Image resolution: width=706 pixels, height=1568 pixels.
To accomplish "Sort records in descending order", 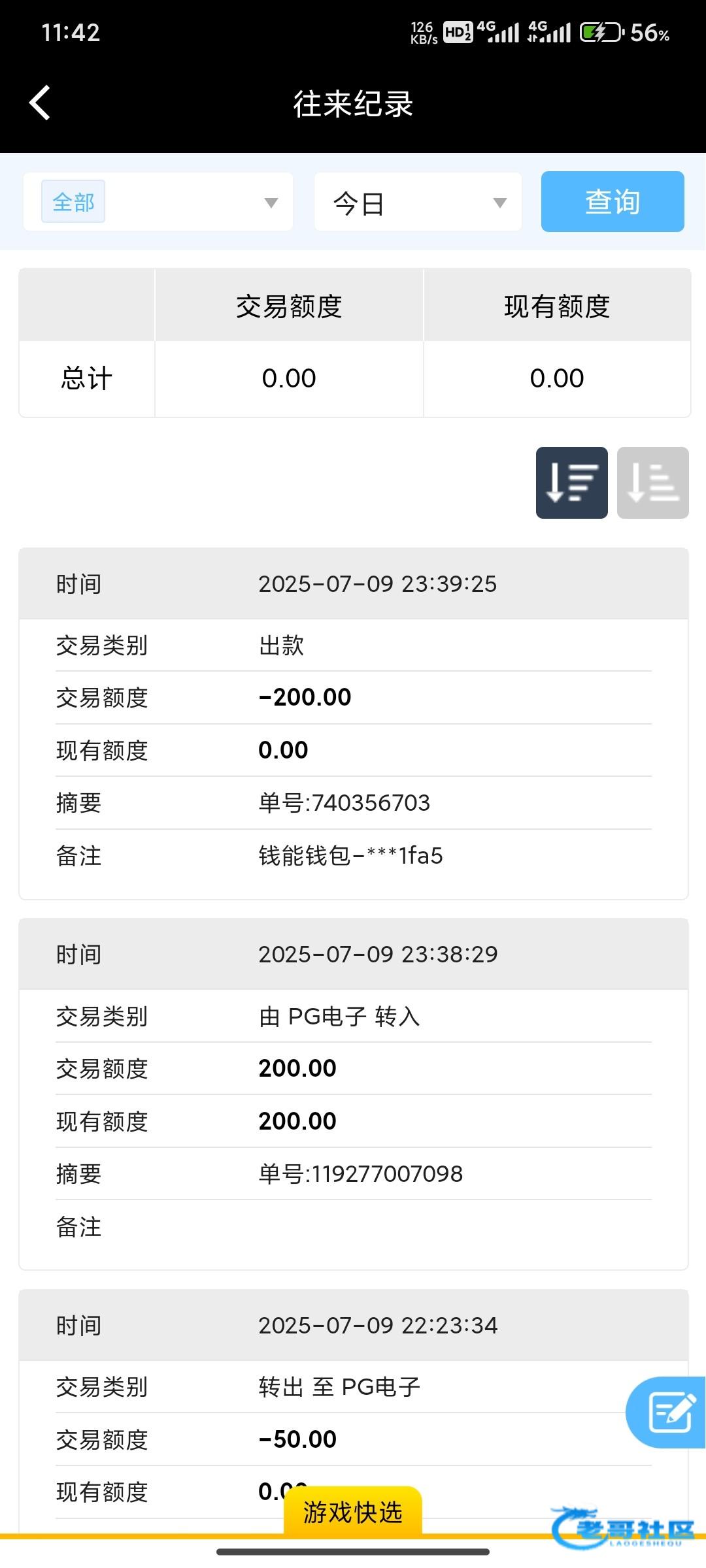I will pos(572,483).
